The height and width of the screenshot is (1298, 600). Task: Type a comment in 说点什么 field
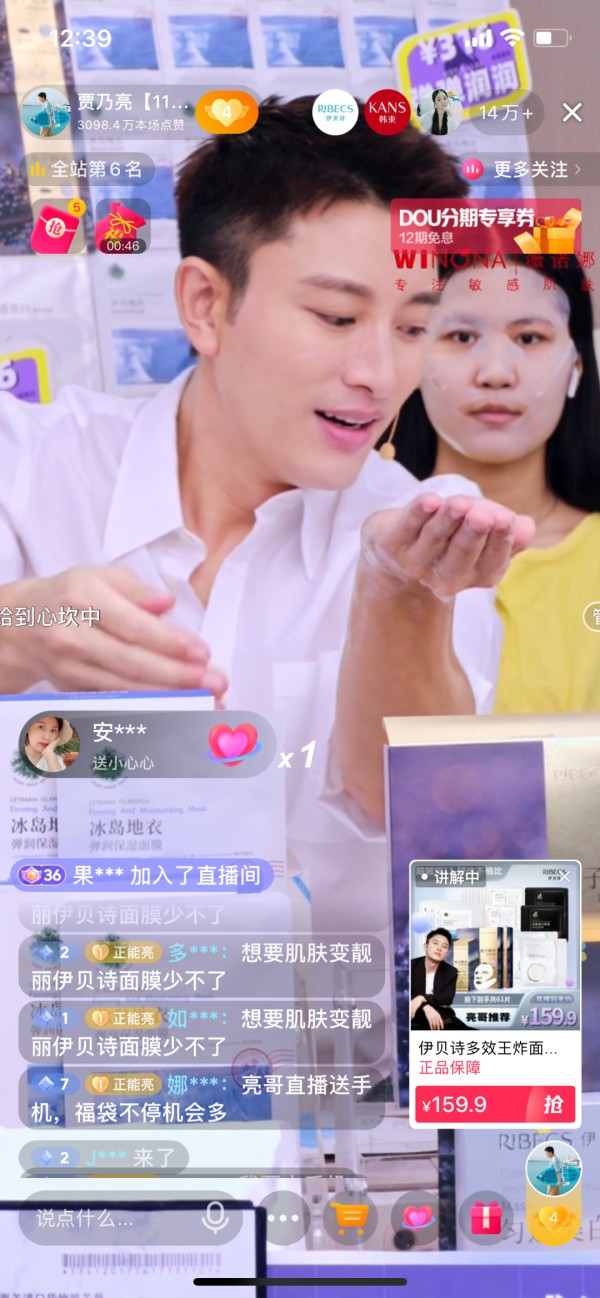pyautogui.click(x=110, y=1218)
